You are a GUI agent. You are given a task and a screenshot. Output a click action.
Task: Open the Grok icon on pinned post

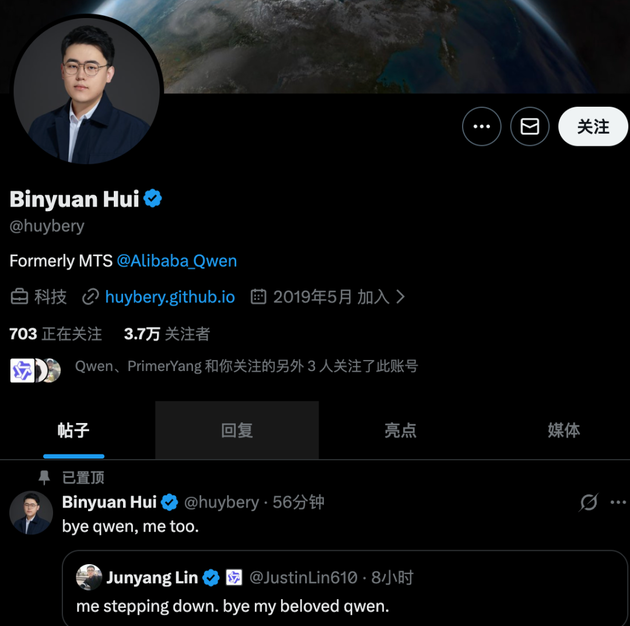click(x=589, y=502)
